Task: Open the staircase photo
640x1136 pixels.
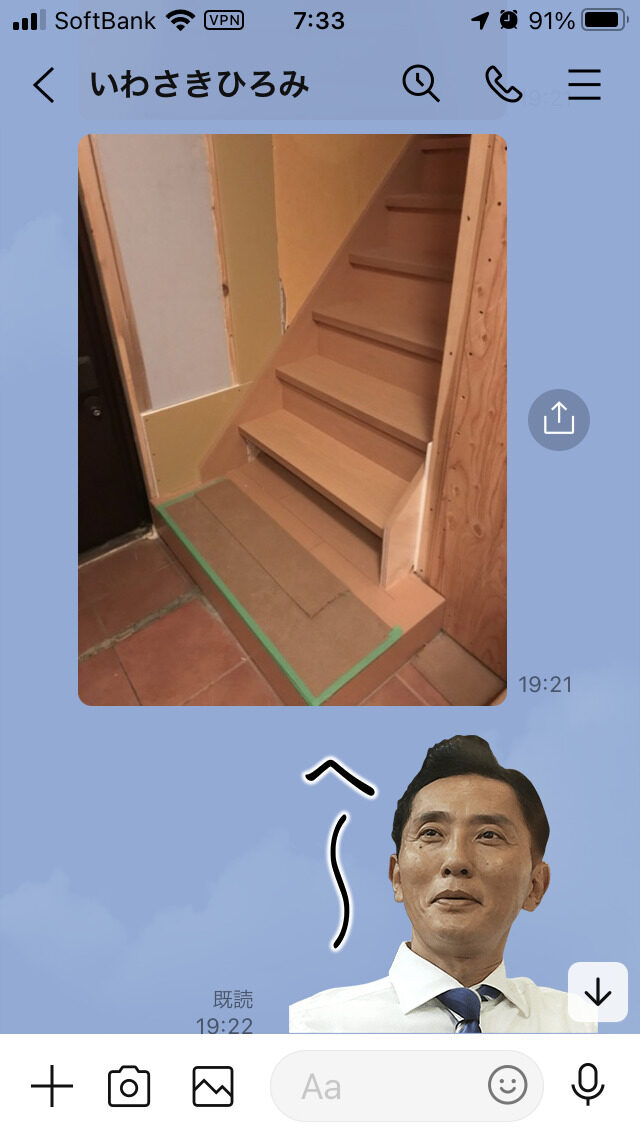Action: [292, 420]
